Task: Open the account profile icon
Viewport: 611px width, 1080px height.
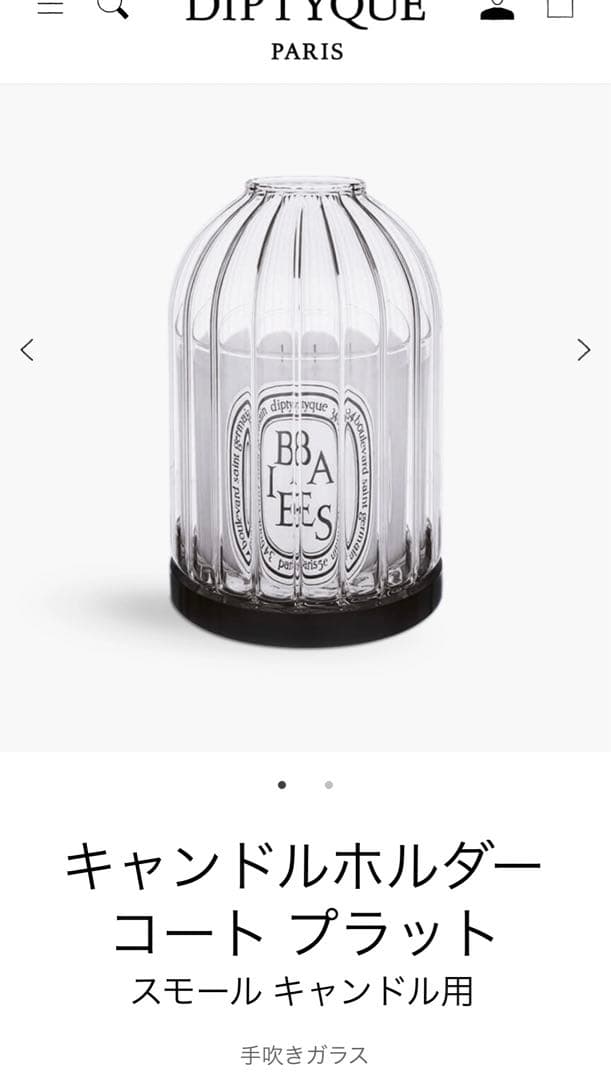Action: point(497,8)
